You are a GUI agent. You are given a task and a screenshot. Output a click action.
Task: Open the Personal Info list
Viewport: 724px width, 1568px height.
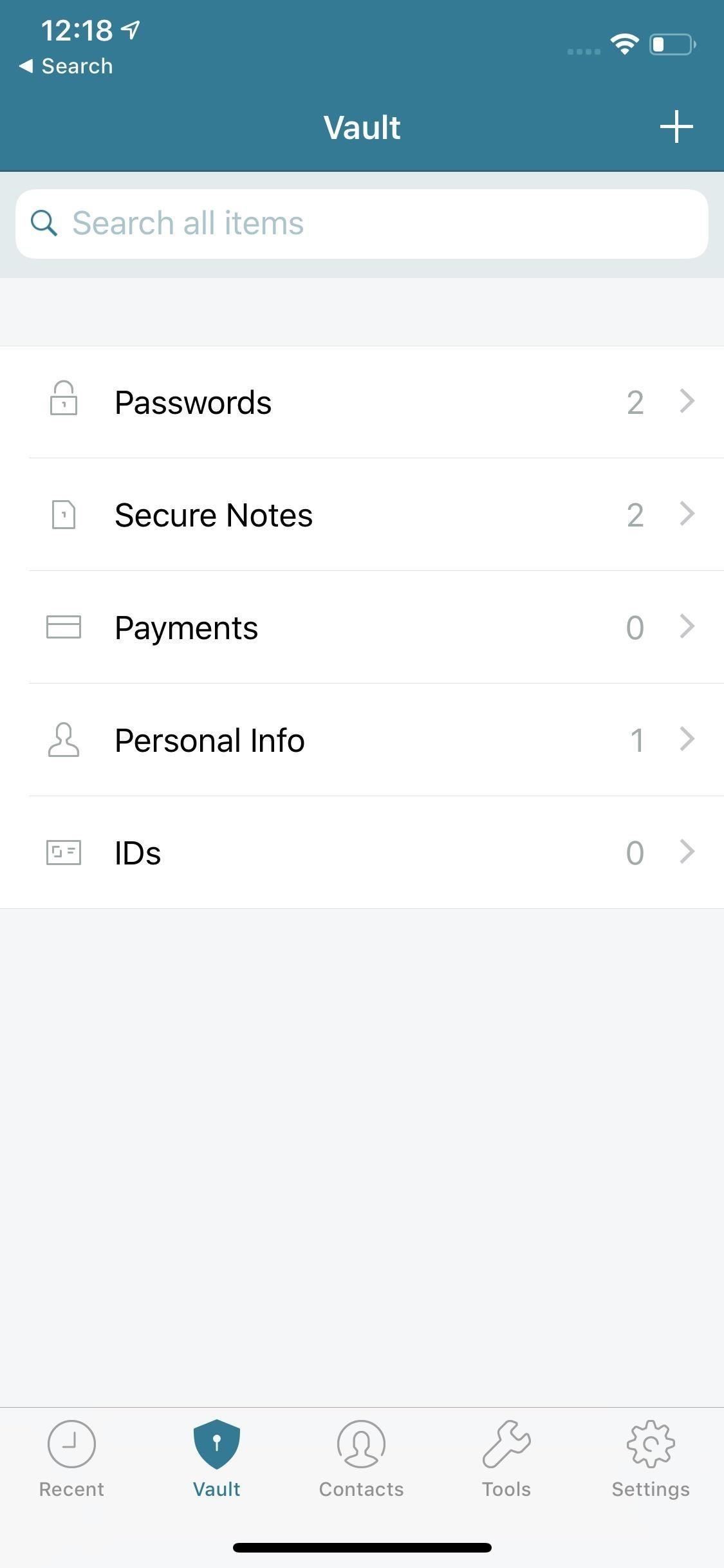click(x=362, y=740)
